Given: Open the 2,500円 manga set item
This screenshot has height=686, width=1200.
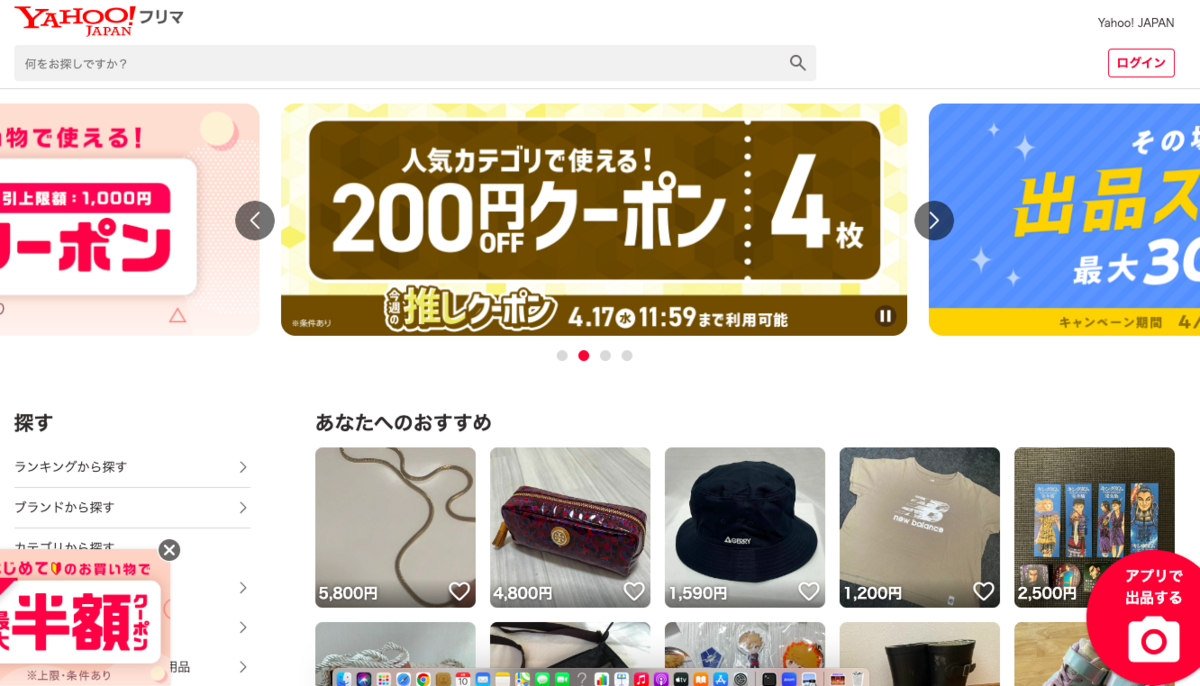Looking at the screenshot, I should [x=1094, y=527].
